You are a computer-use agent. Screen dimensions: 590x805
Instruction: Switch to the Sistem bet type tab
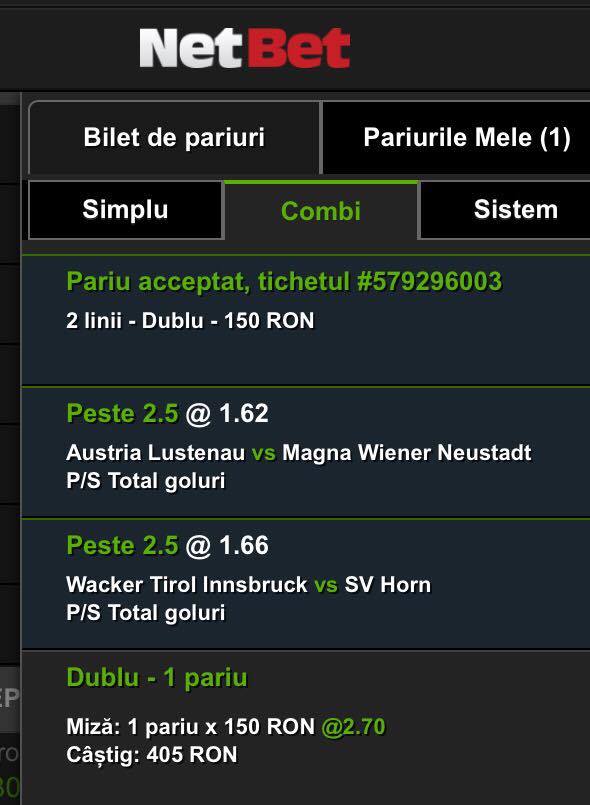(505, 209)
